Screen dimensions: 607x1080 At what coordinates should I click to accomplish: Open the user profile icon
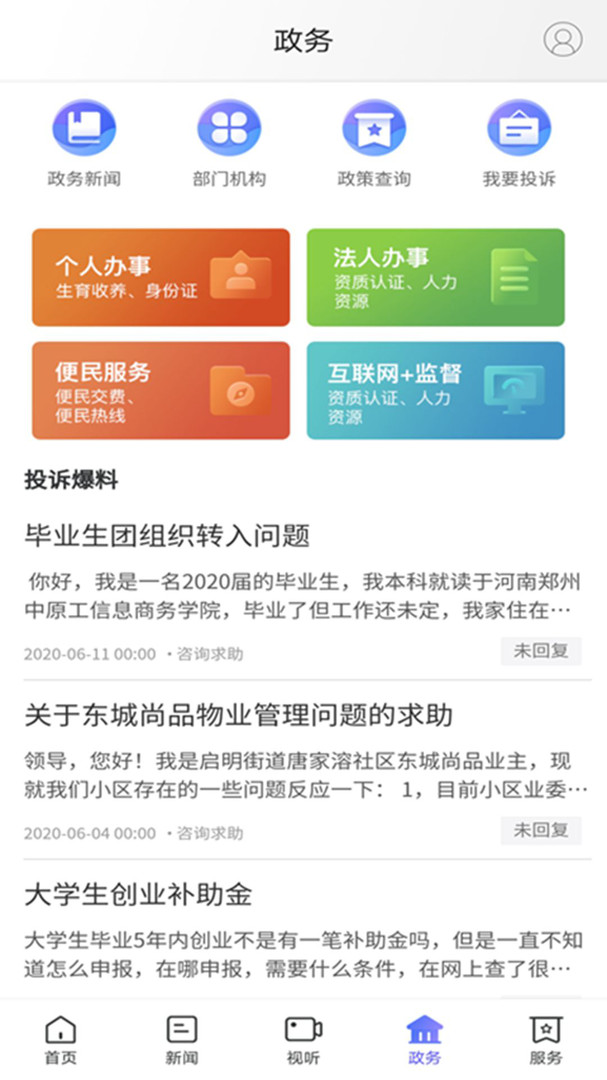click(x=562, y=39)
